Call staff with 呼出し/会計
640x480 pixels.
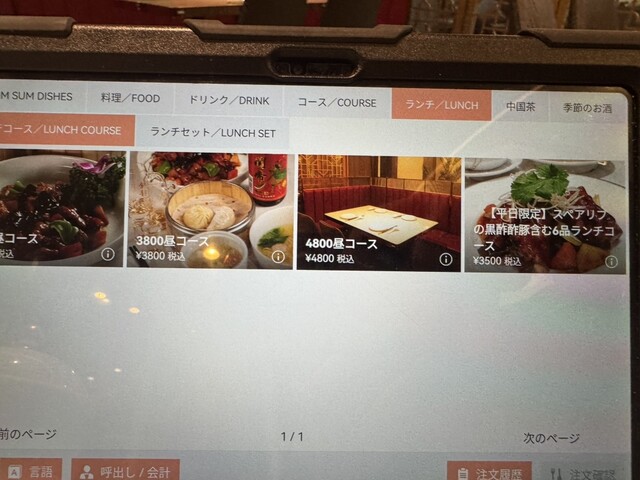pyautogui.click(x=126, y=471)
